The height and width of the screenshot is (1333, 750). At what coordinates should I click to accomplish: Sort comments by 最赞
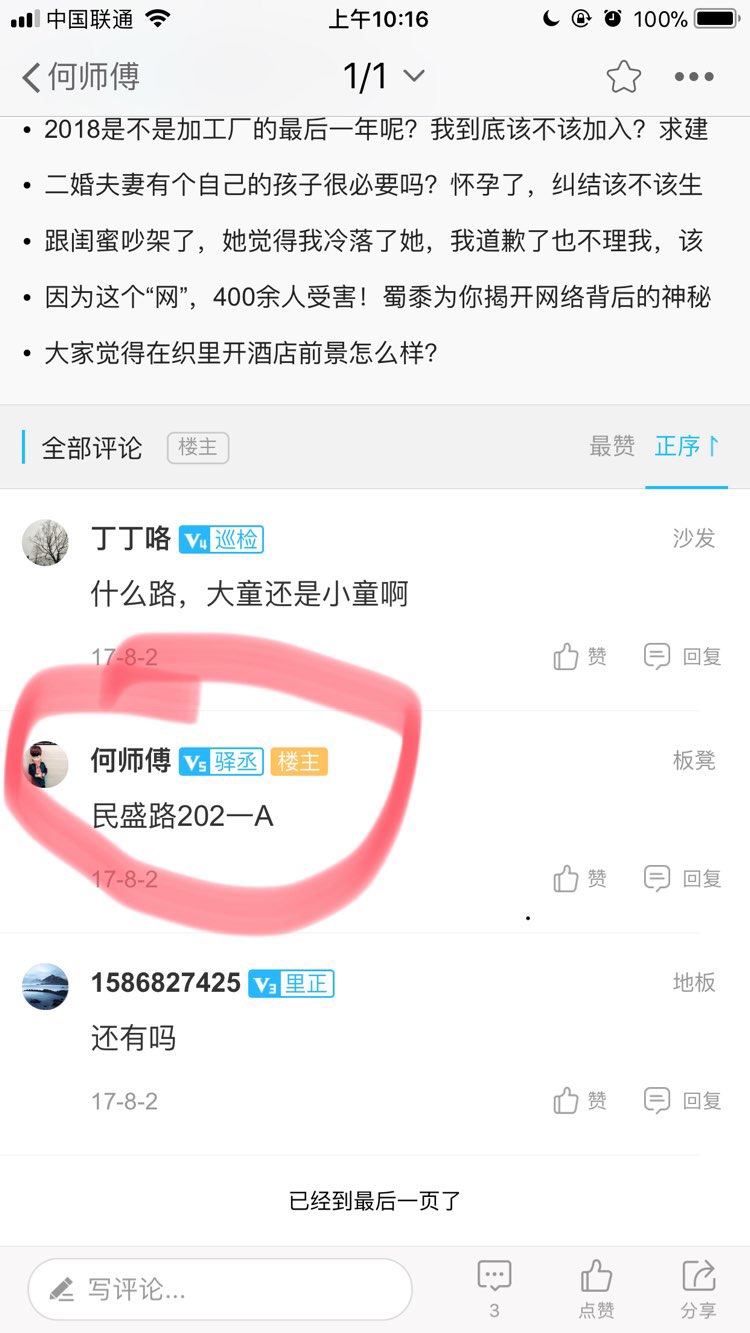(x=612, y=447)
